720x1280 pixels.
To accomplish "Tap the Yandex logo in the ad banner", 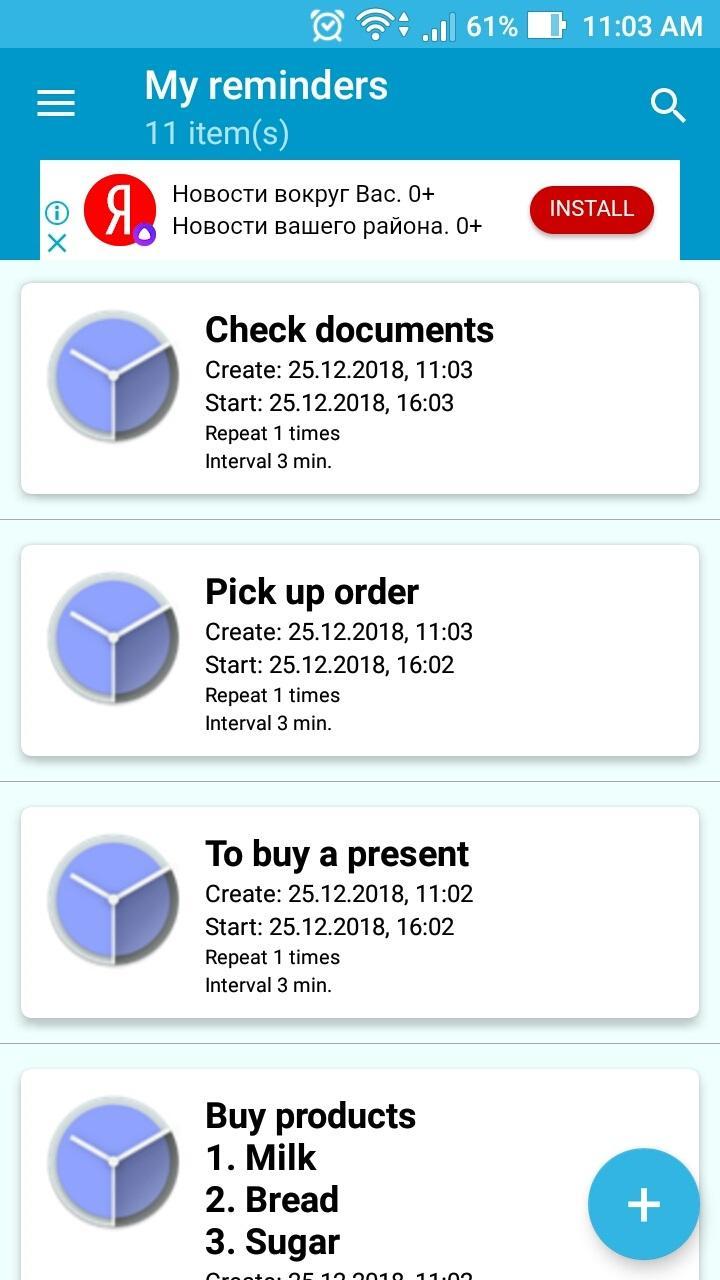I will coord(120,210).
